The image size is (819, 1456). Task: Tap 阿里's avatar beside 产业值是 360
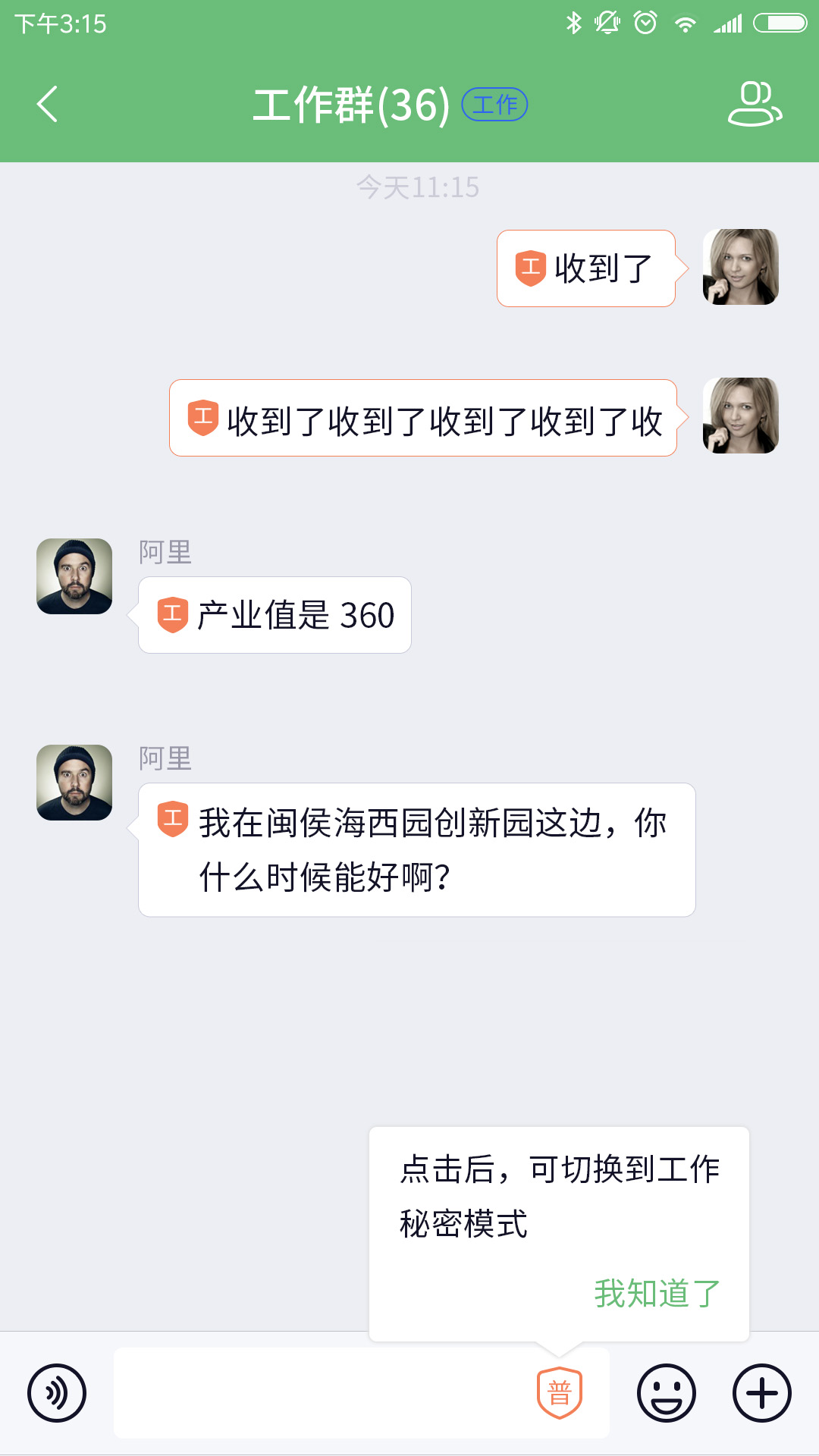point(74,576)
